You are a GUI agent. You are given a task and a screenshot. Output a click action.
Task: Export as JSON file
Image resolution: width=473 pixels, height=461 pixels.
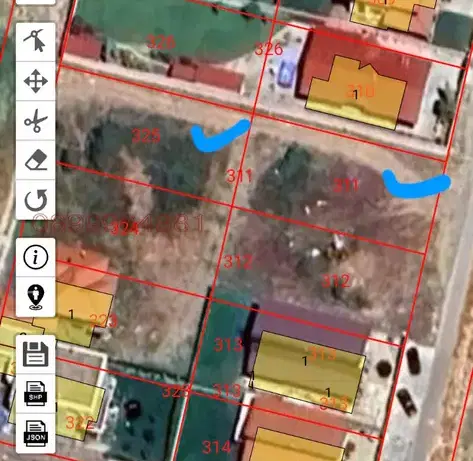[35, 433]
